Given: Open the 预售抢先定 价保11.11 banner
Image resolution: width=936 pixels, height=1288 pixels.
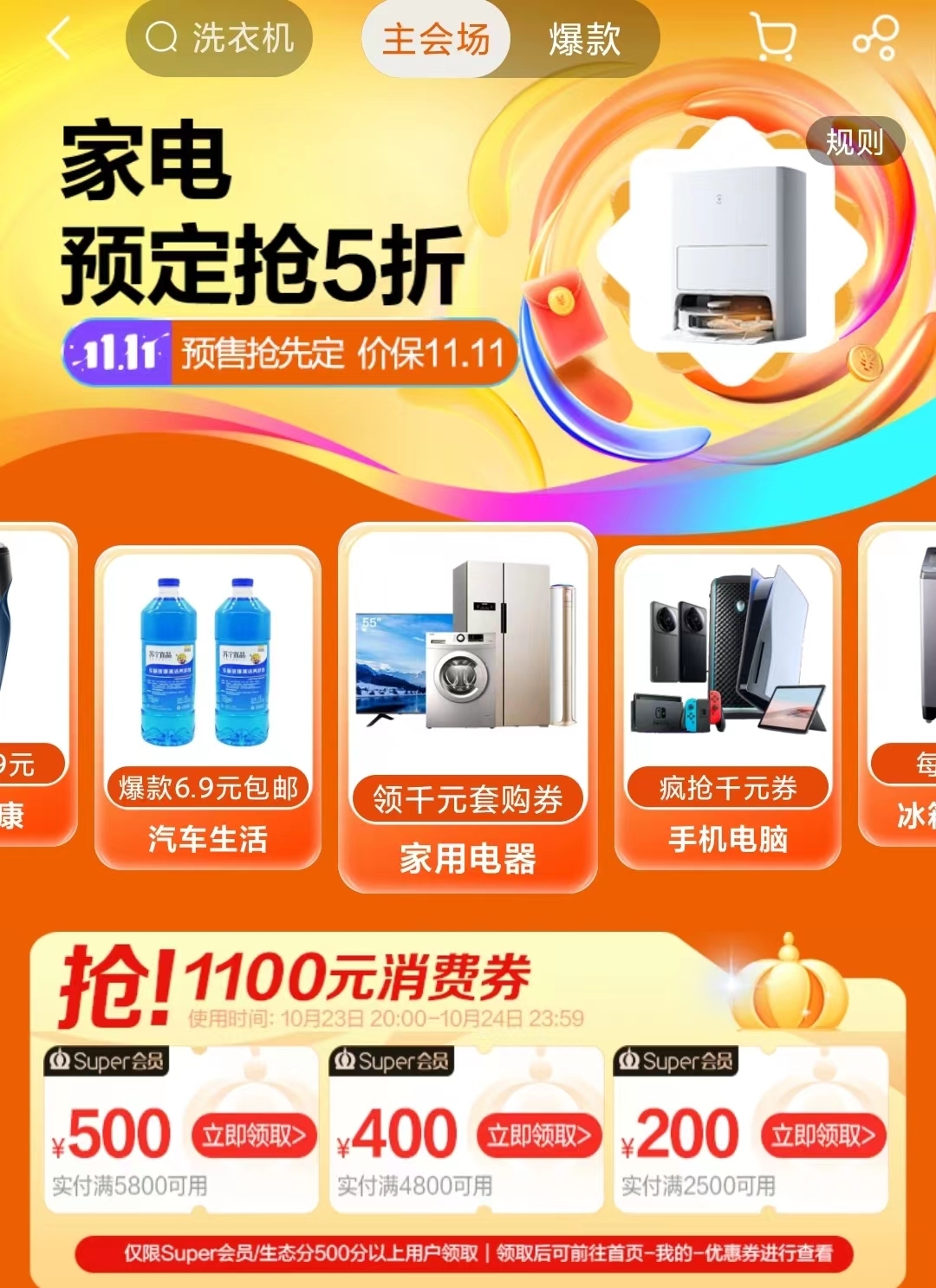Looking at the screenshot, I should 290,354.
